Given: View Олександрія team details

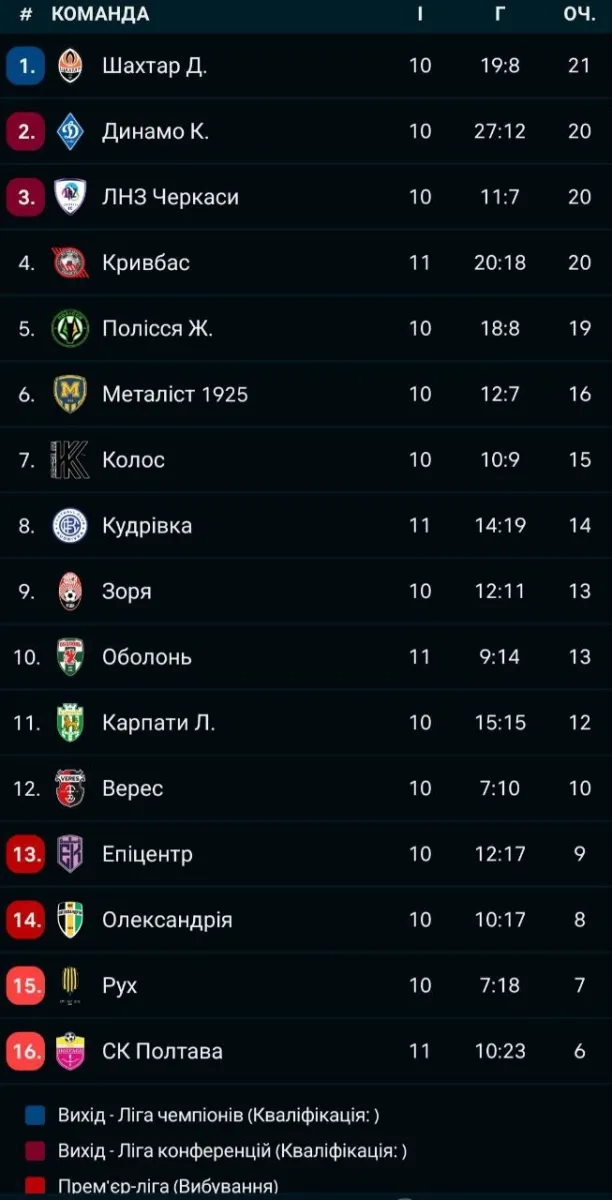Looking at the screenshot, I should click(x=167, y=920).
